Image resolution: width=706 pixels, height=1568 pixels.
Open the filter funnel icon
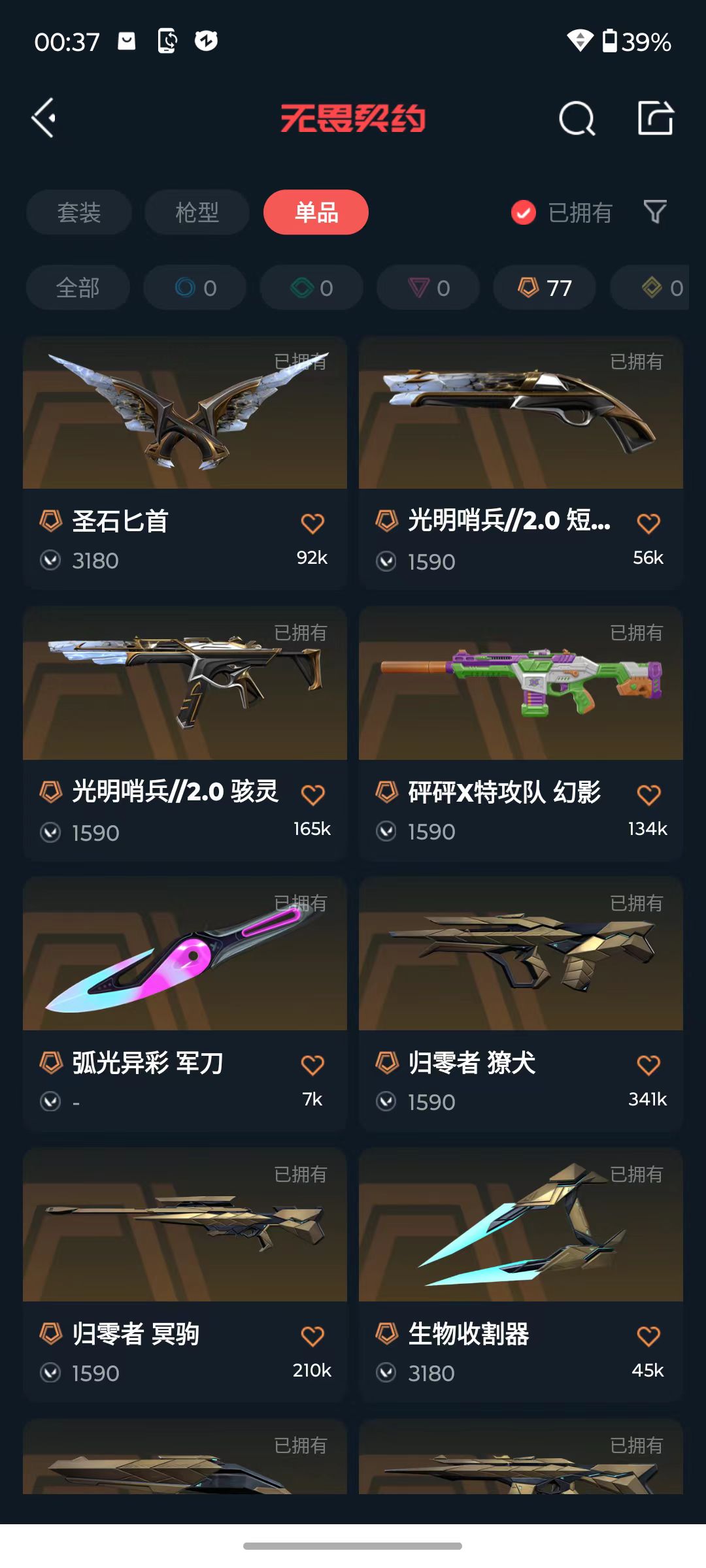point(655,212)
